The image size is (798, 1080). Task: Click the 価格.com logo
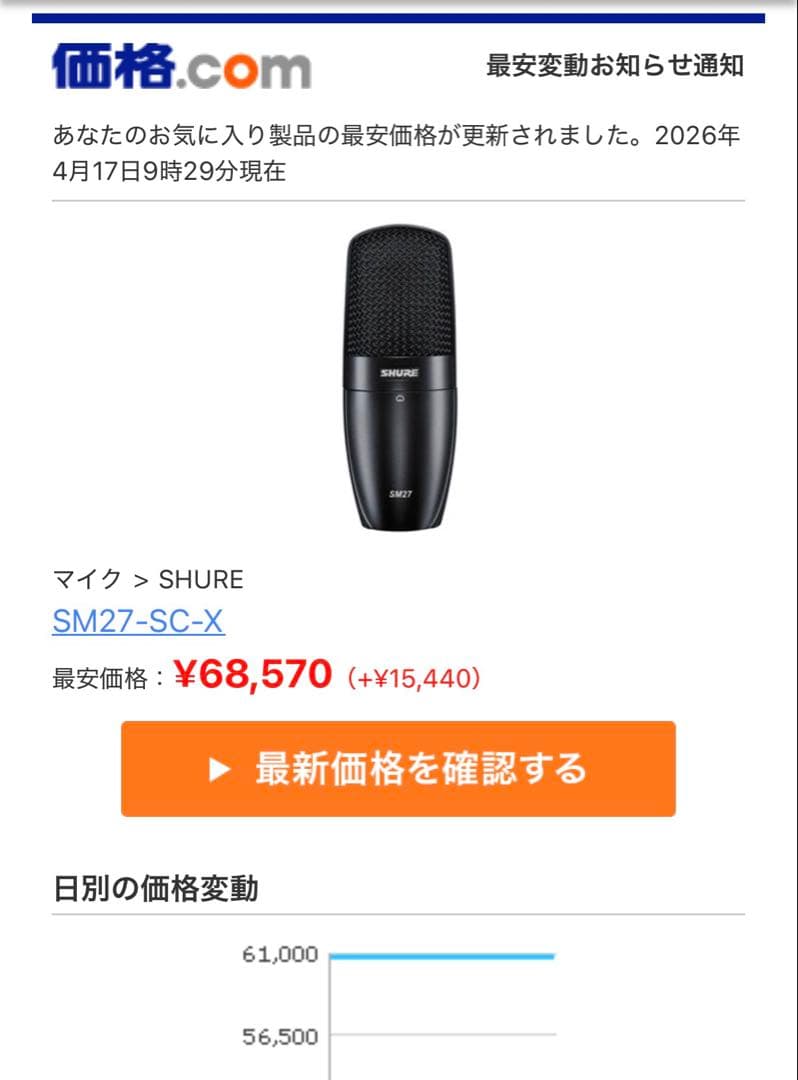coord(180,64)
